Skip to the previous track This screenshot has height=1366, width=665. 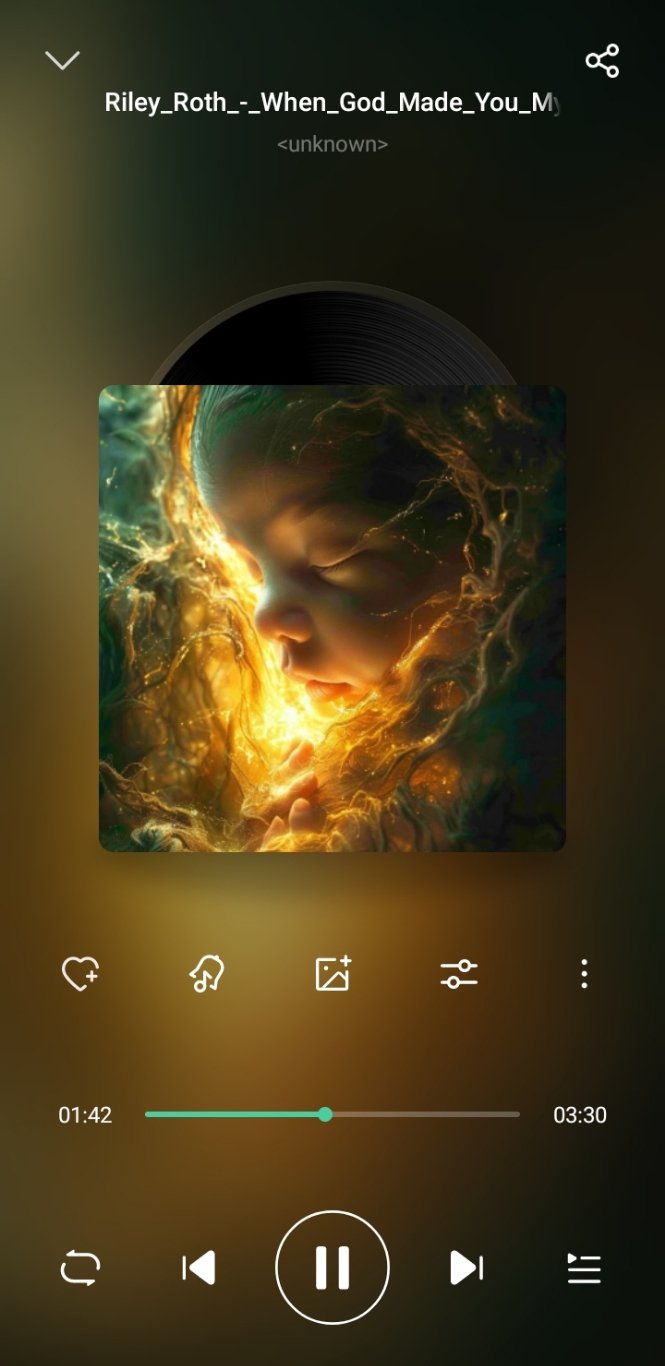click(x=199, y=1269)
